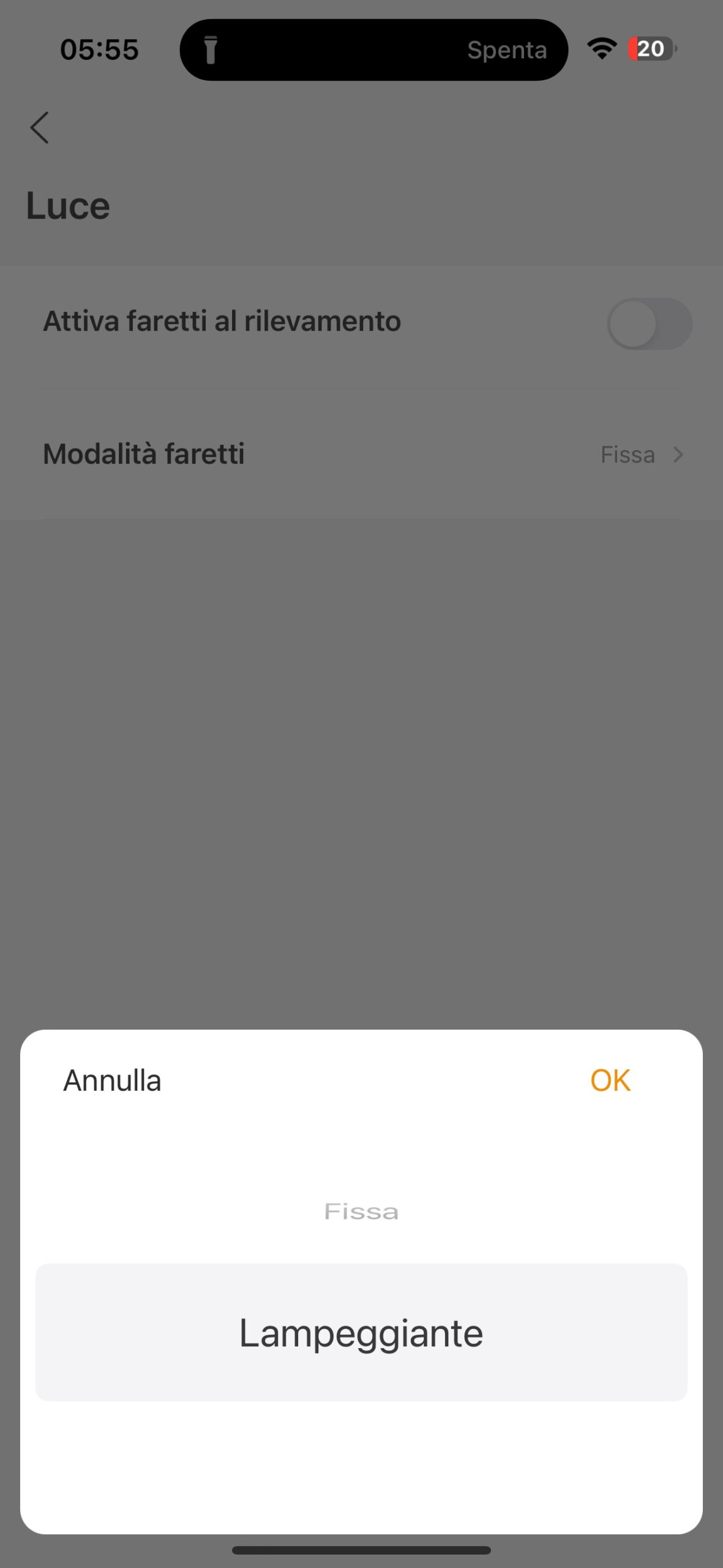Screen dimensions: 723x1568
Task: Open the Modalità faretti row
Action: pyautogui.click(x=361, y=454)
